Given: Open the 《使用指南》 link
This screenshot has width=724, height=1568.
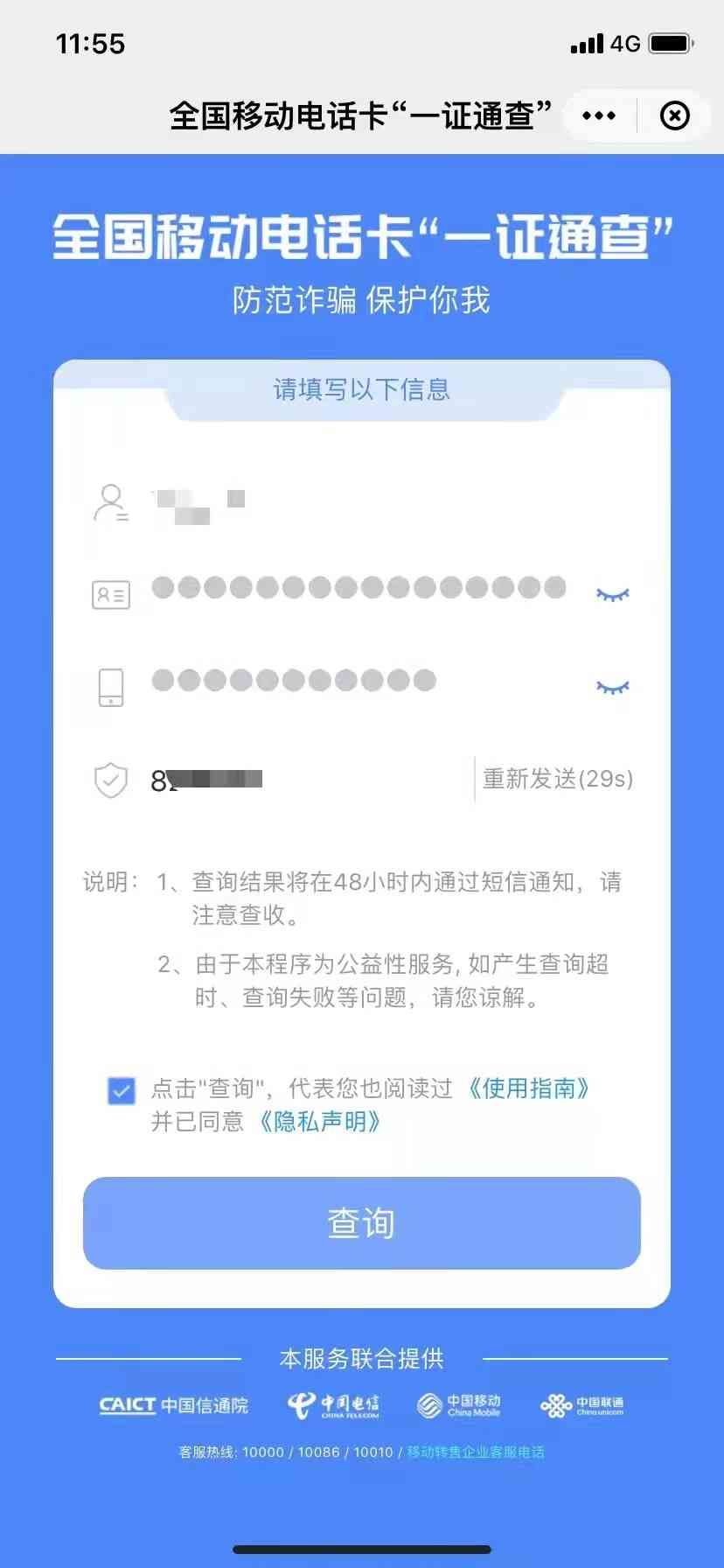Looking at the screenshot, I should pos(528,1088).
